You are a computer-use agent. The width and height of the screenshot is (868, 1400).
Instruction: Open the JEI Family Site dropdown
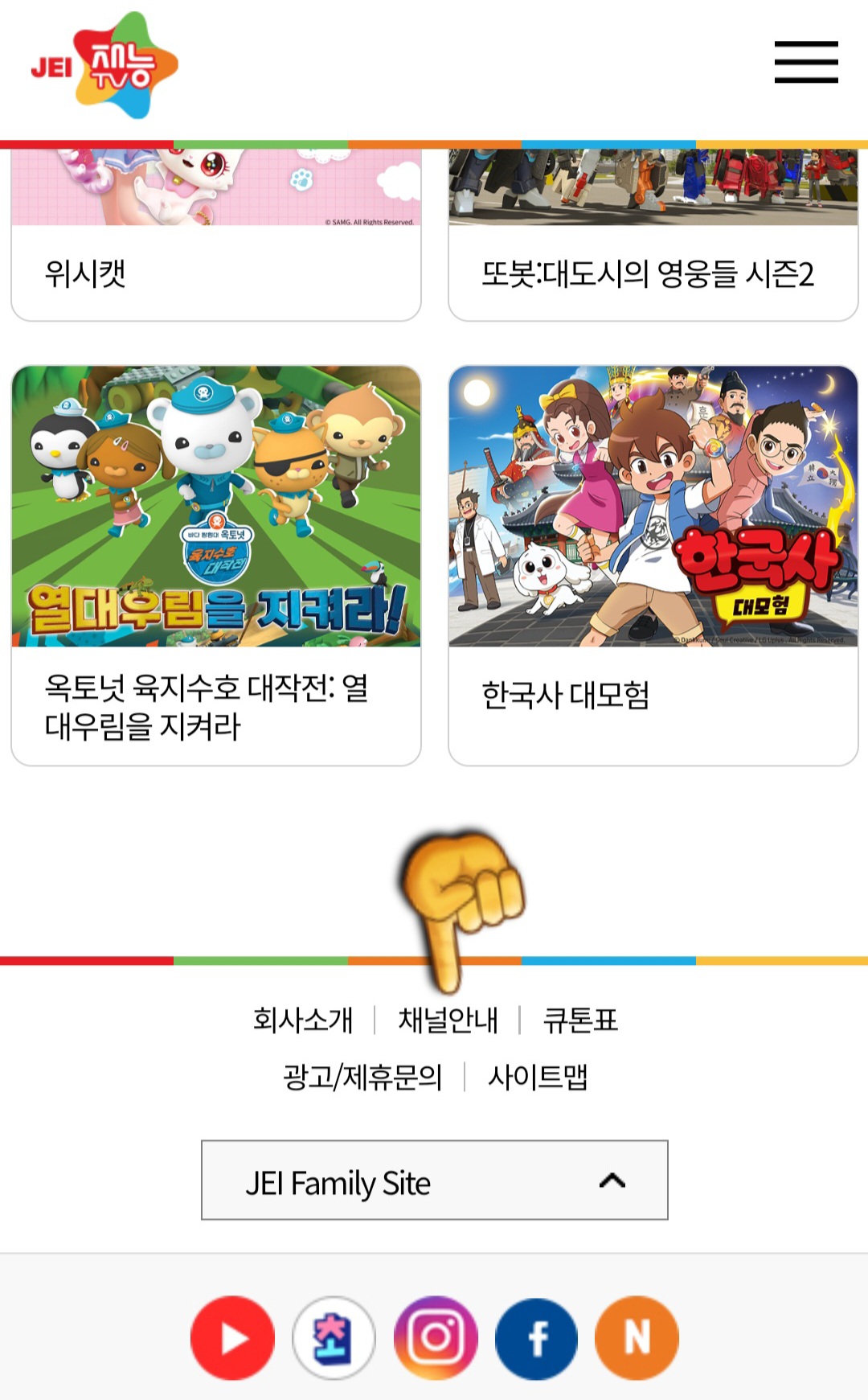(x=434, y=1182)
